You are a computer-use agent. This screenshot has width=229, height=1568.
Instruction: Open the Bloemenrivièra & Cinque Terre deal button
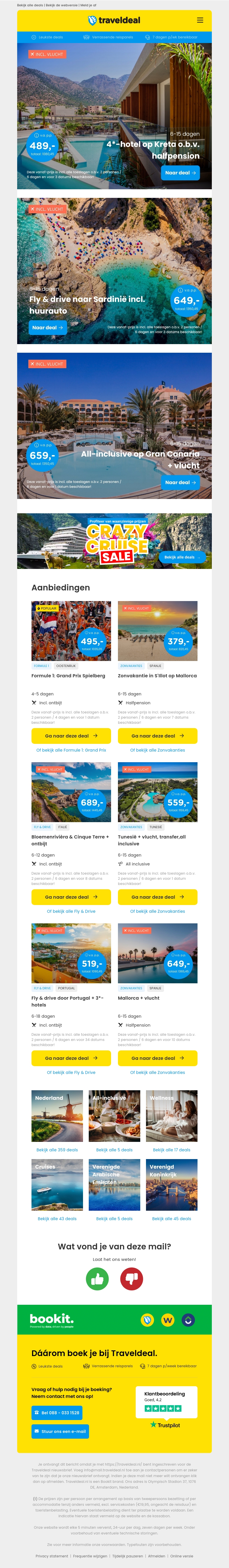(x=71, y=897)
